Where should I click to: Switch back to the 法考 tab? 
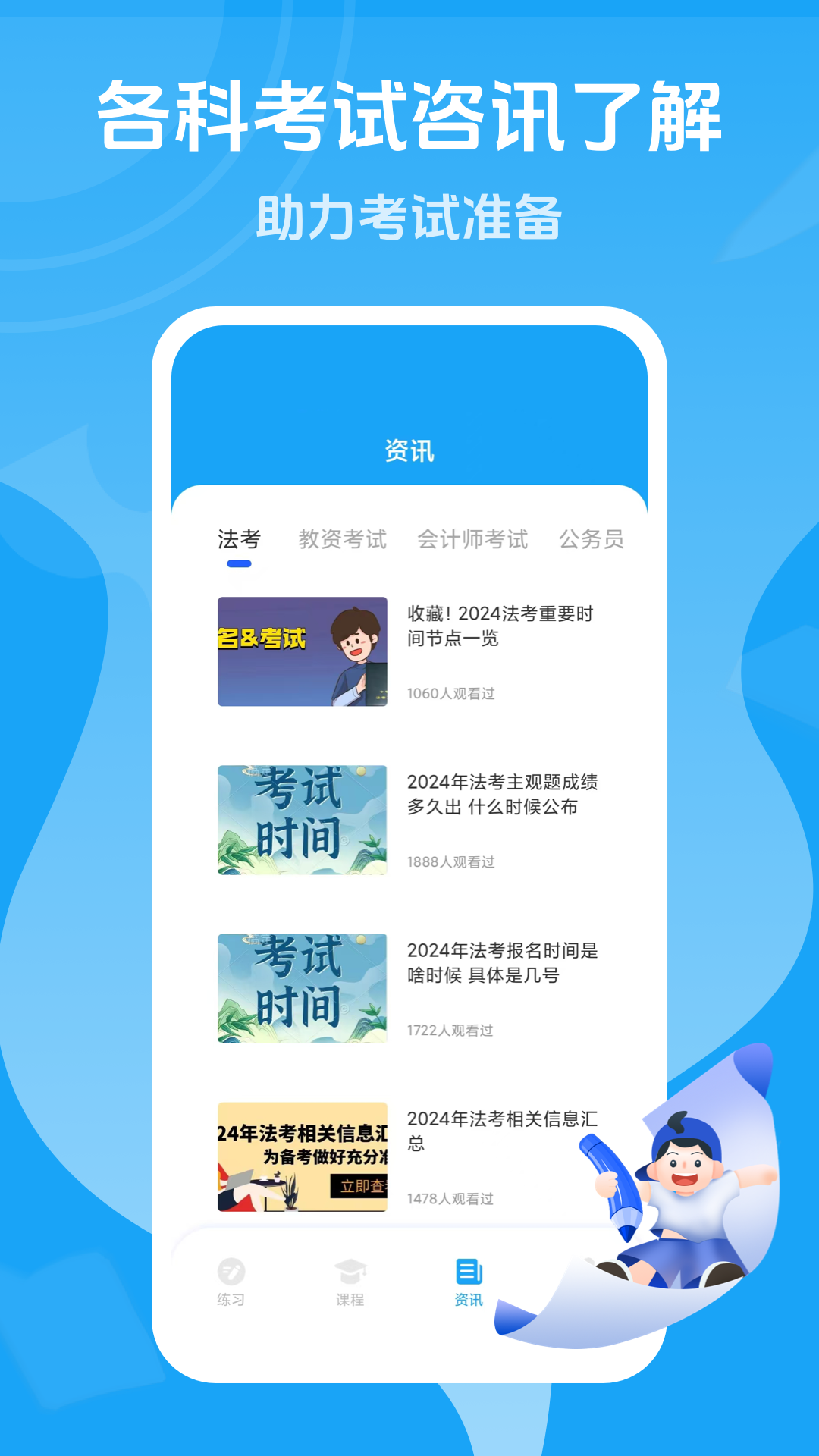click(x=240, y=540)
